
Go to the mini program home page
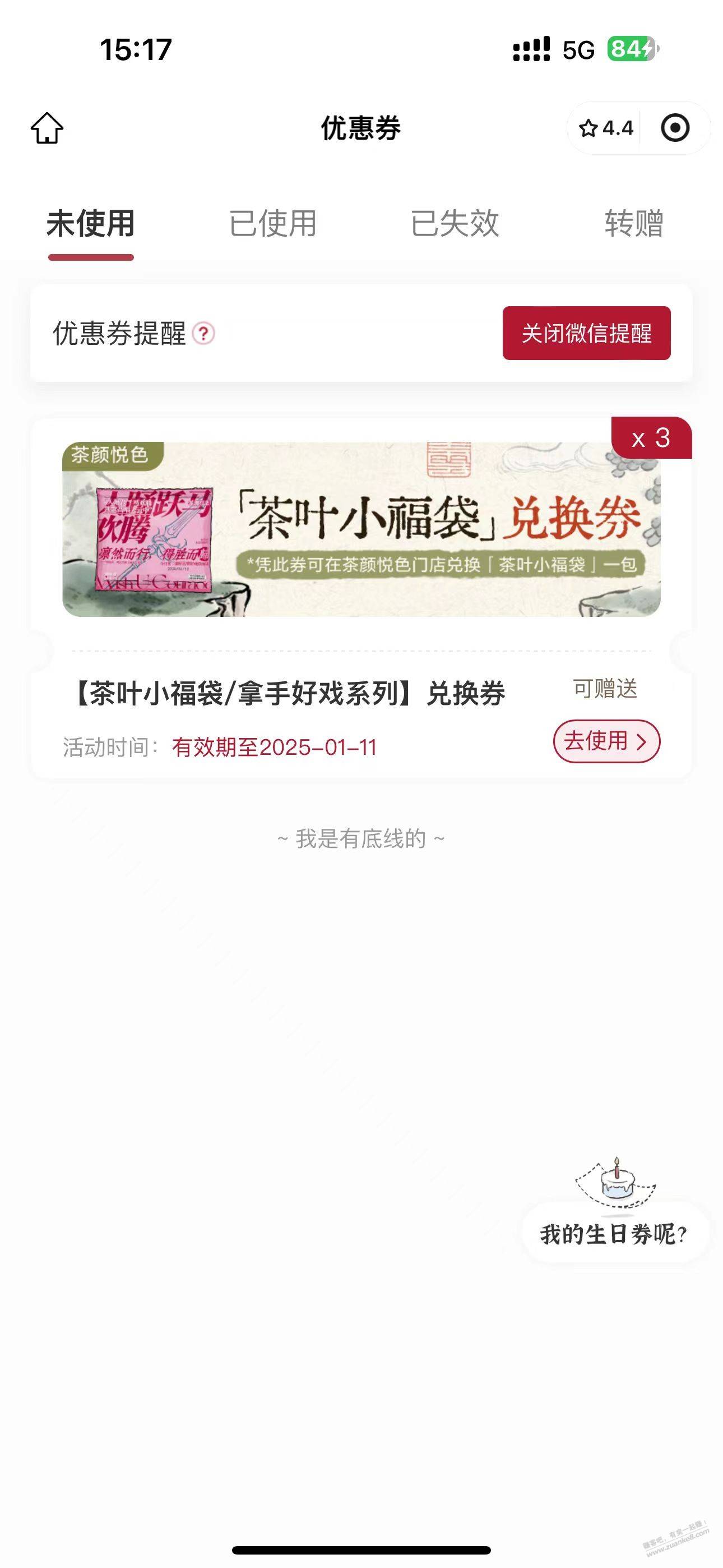[48, 128]
